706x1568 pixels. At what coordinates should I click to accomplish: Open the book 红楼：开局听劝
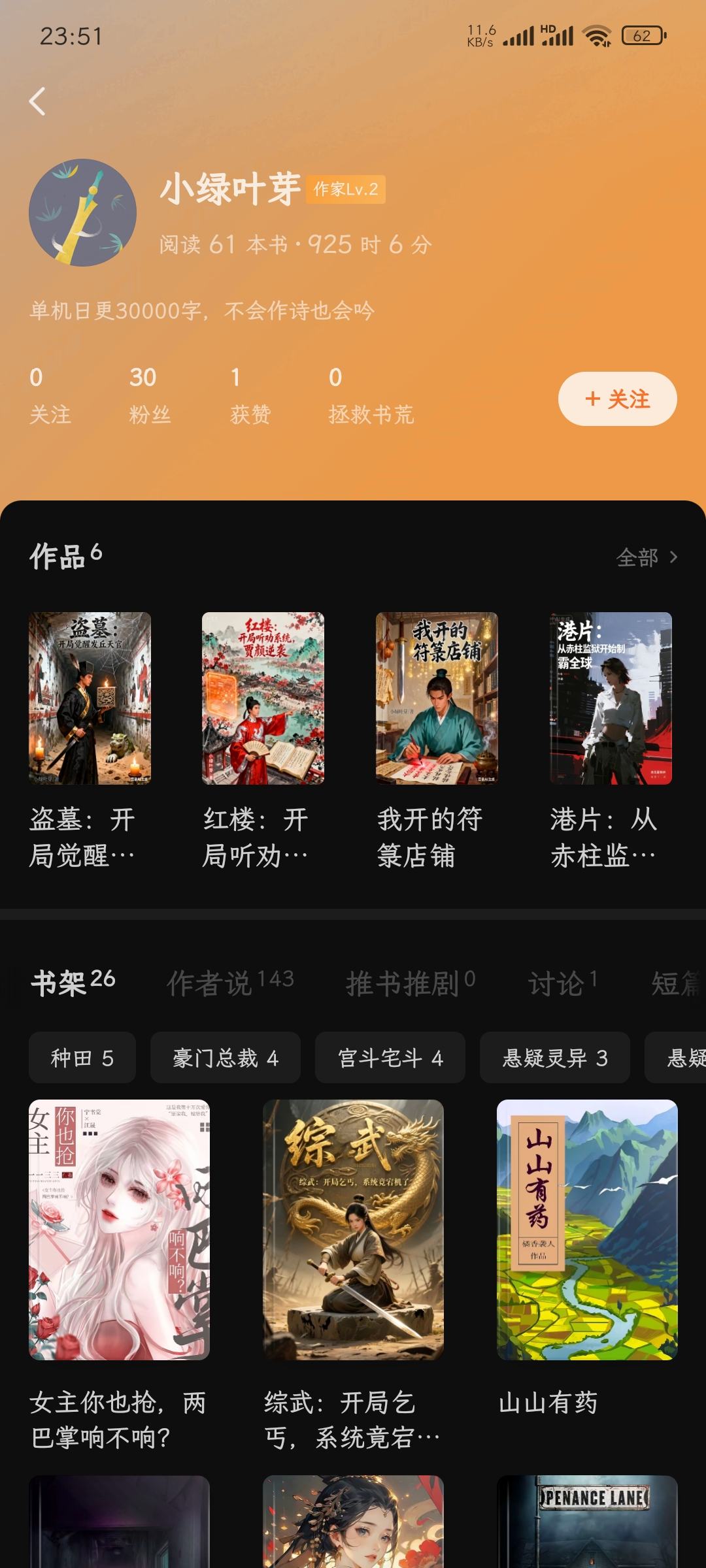[263, 698]
